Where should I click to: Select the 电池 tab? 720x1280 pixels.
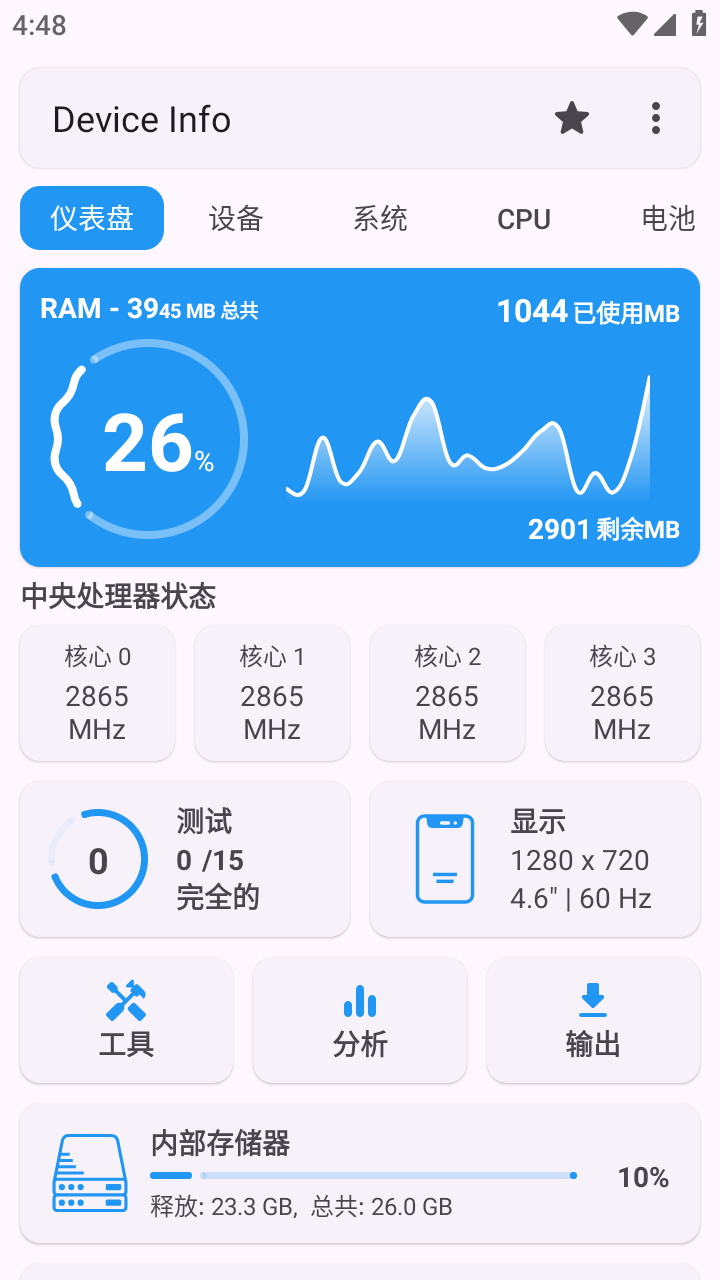click(x=666, y=218)
